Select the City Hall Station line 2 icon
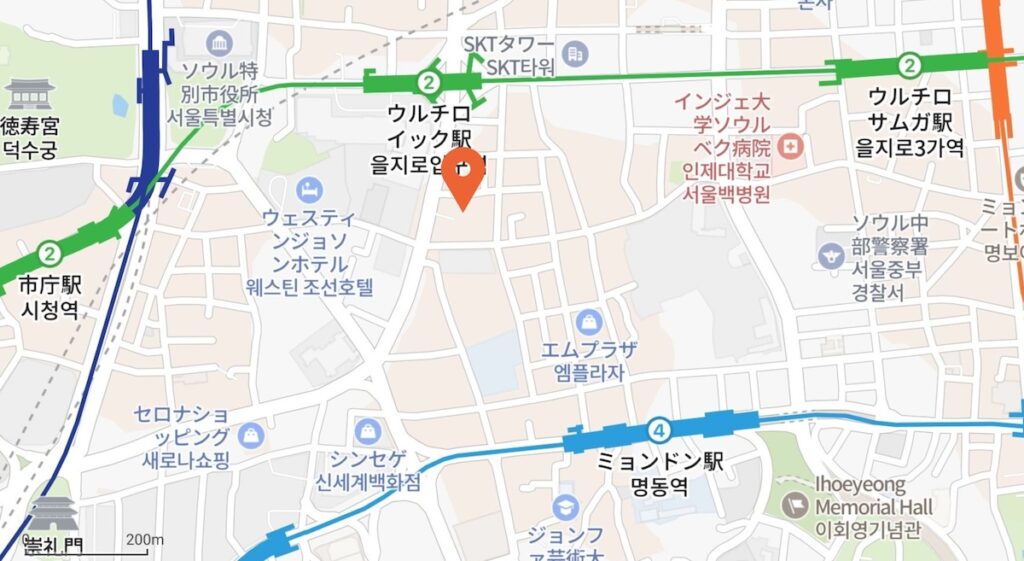Screen dimensions: 1024x561 click(47, 253)
